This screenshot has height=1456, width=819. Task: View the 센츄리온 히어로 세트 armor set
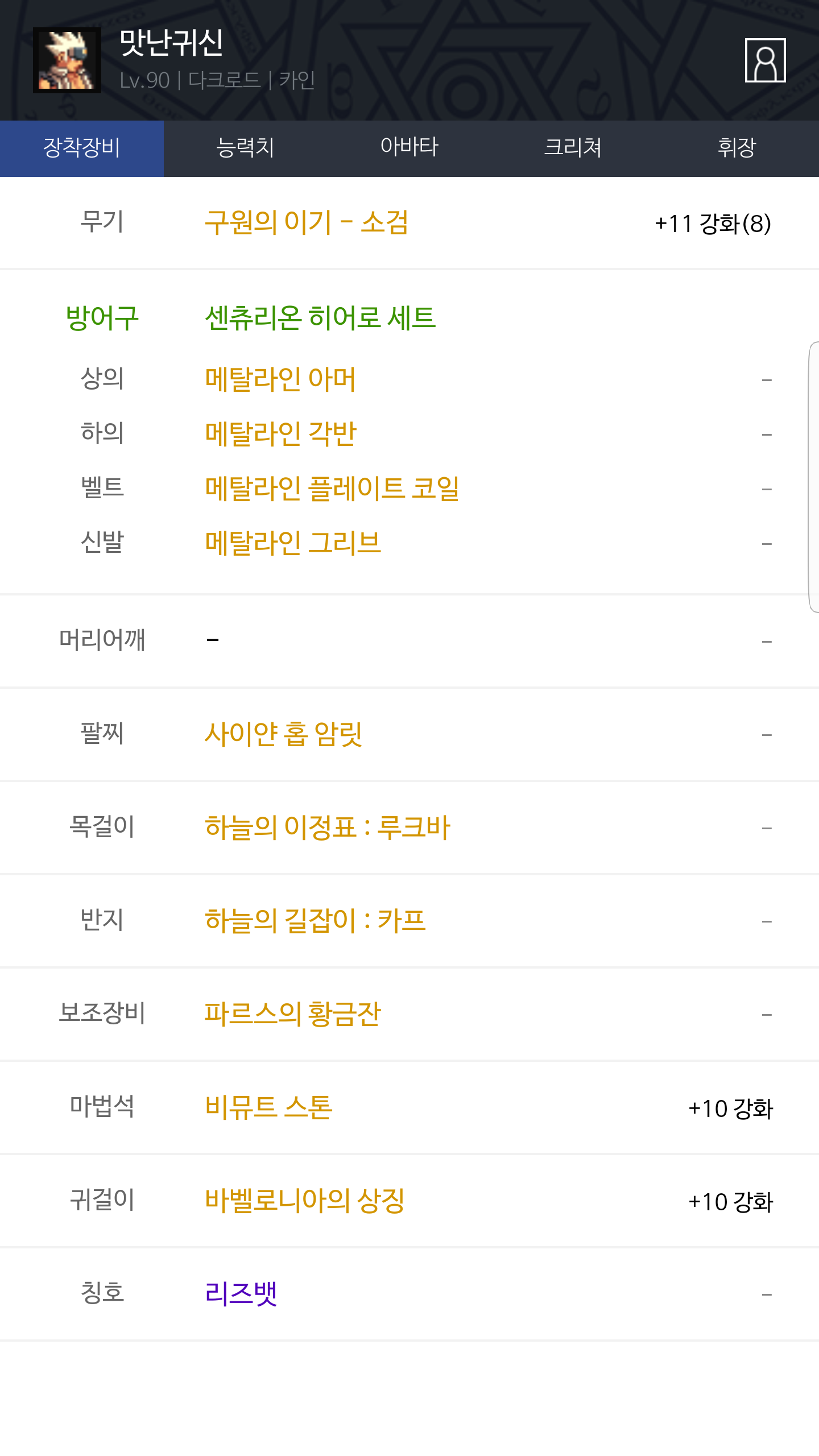pos(320,318)
